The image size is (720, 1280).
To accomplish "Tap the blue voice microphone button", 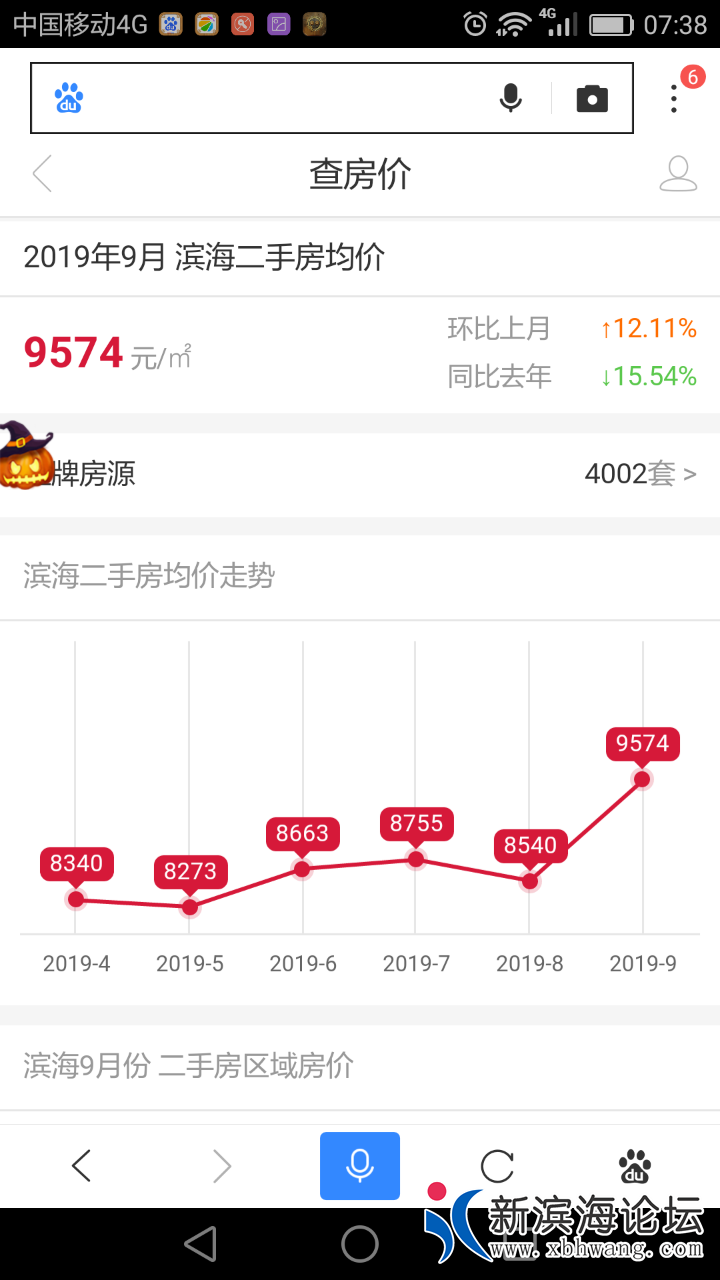I will point(360,1165).
